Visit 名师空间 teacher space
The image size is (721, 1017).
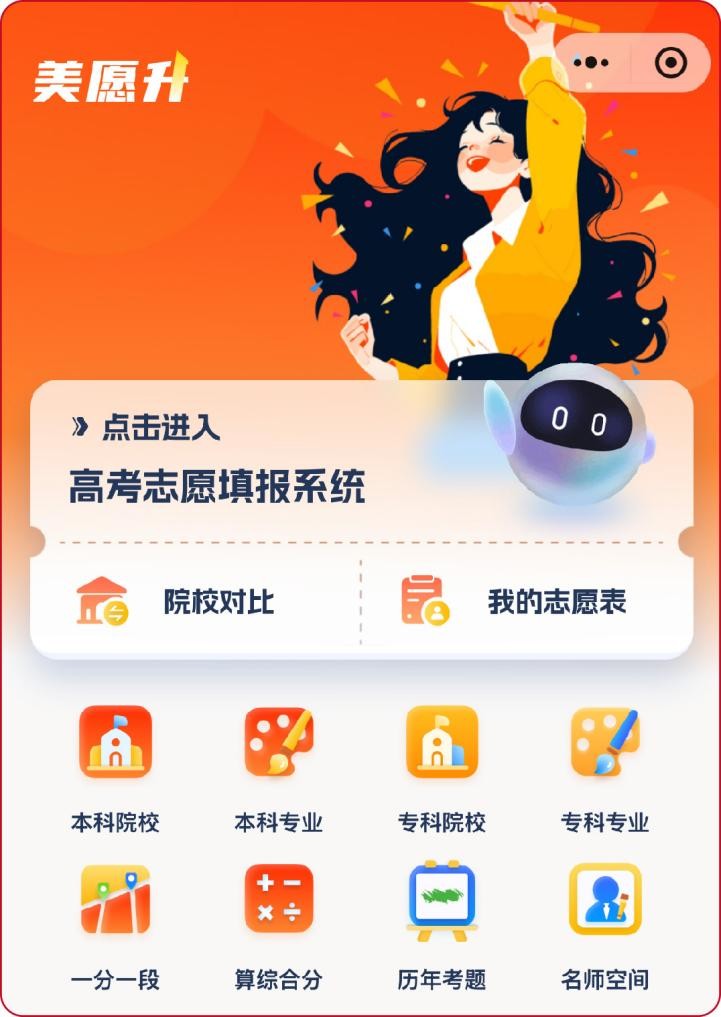605,923
